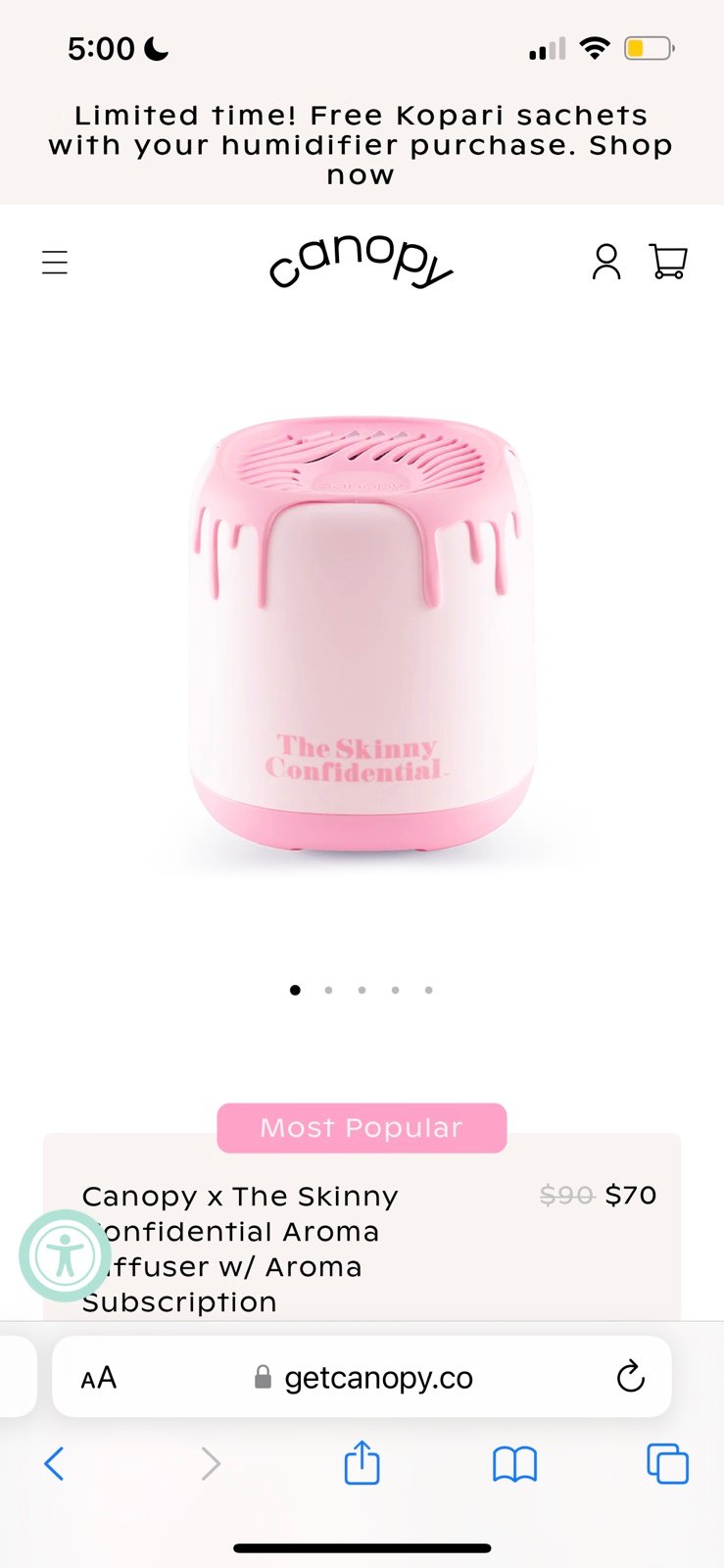The image size is (724, 1568).
Task: Reload the page
Action: tap(631, 1377)
